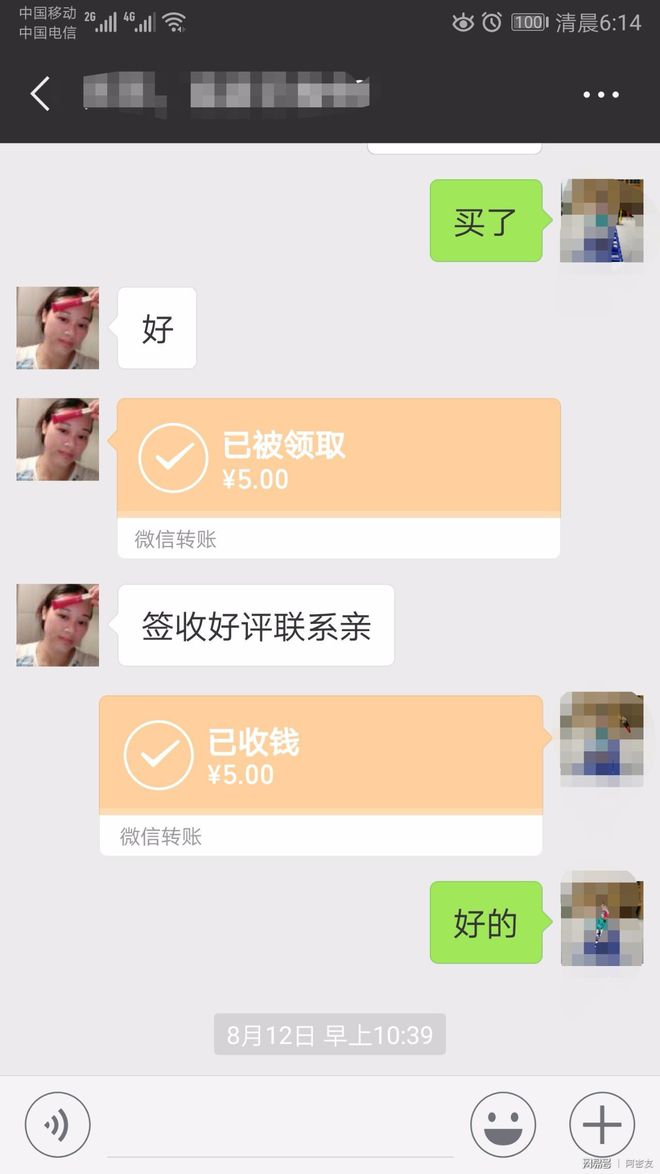Go back from this chat
The height and width of the screenshot is (1174, 660).
40,95
